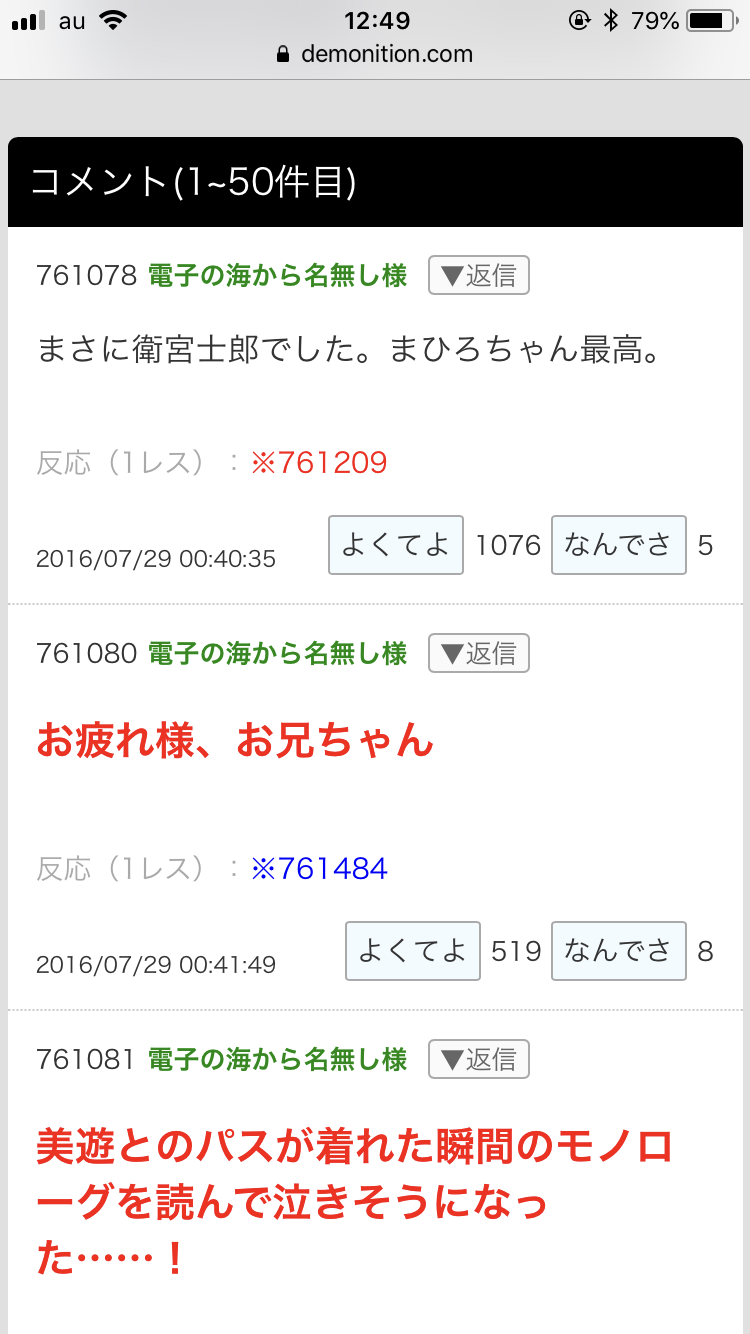Reply to comment 761078

(x=478, y=276)
